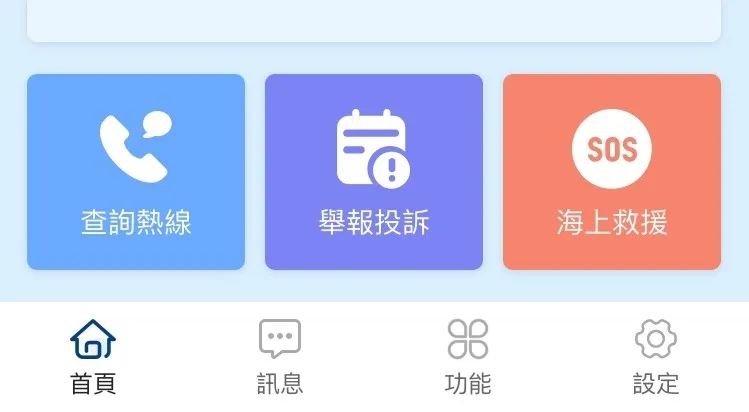Open the 查詢熱線 hotline card
The width and height of the screenshot is (749, 412).
[x=135, y=172]
